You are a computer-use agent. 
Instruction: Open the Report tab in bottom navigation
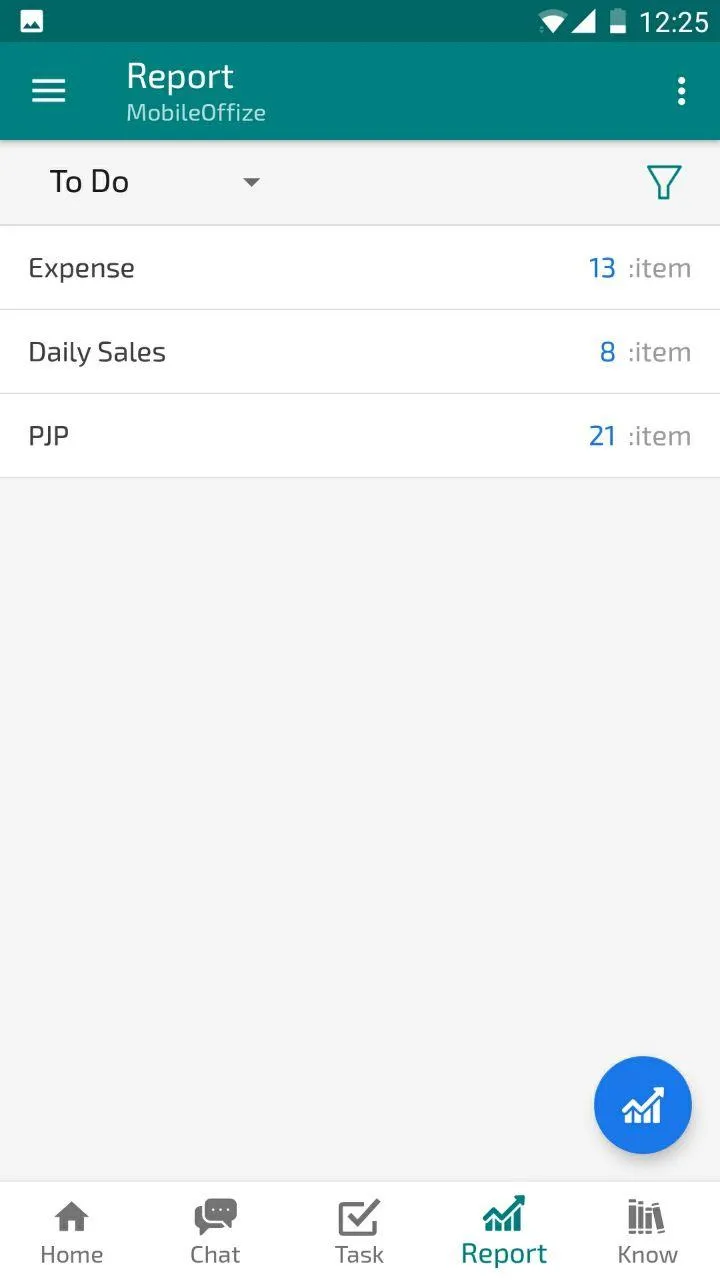click(x=503, y=1229)
